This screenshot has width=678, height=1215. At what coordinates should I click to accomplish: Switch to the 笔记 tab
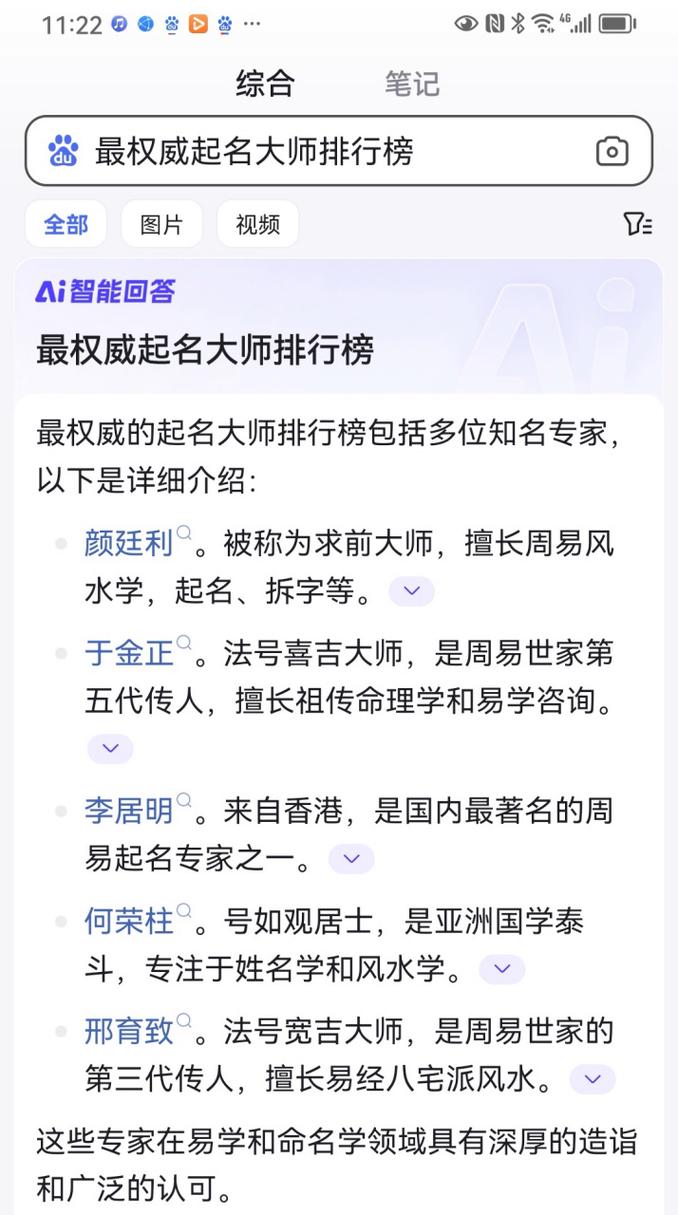412,84
